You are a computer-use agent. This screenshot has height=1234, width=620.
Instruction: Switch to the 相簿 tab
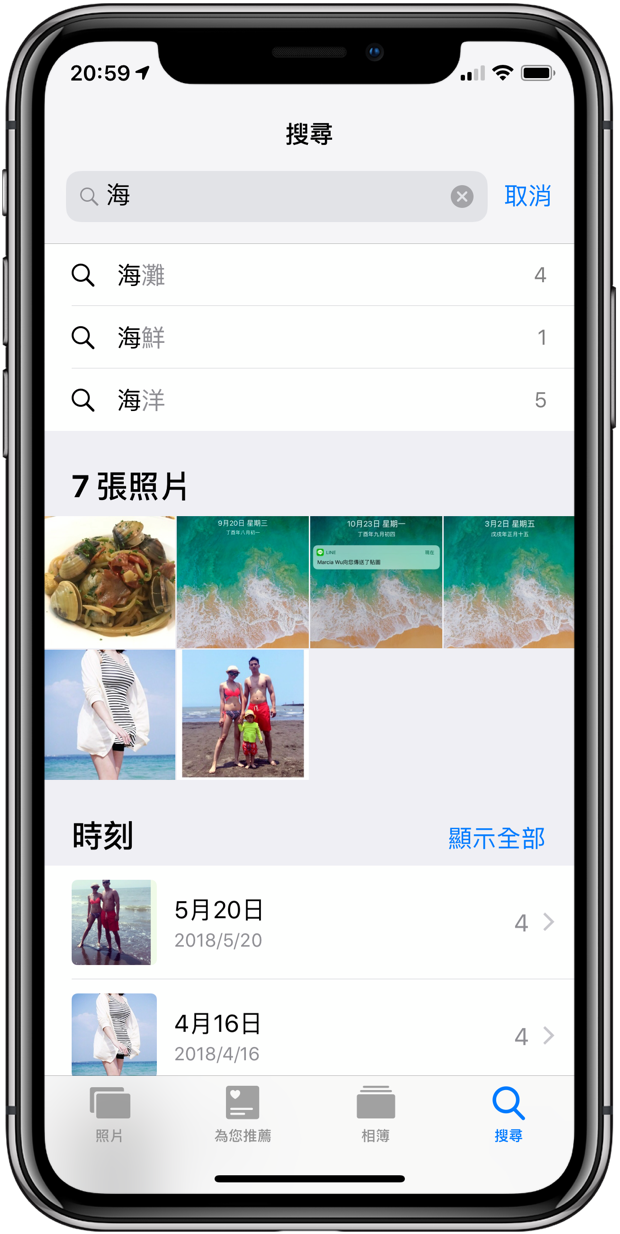(376, 1114)
